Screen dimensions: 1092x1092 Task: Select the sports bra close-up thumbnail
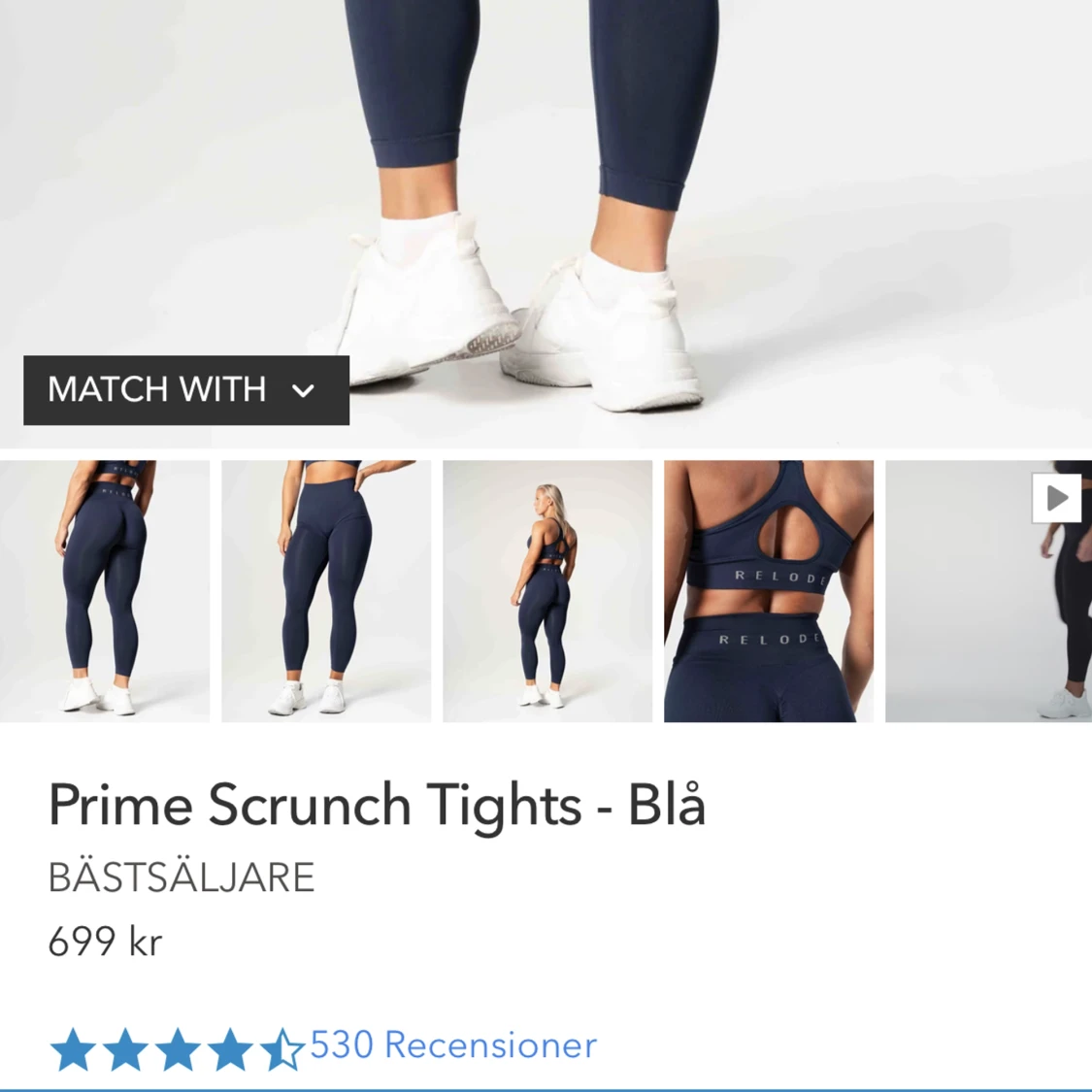point(769,590)
